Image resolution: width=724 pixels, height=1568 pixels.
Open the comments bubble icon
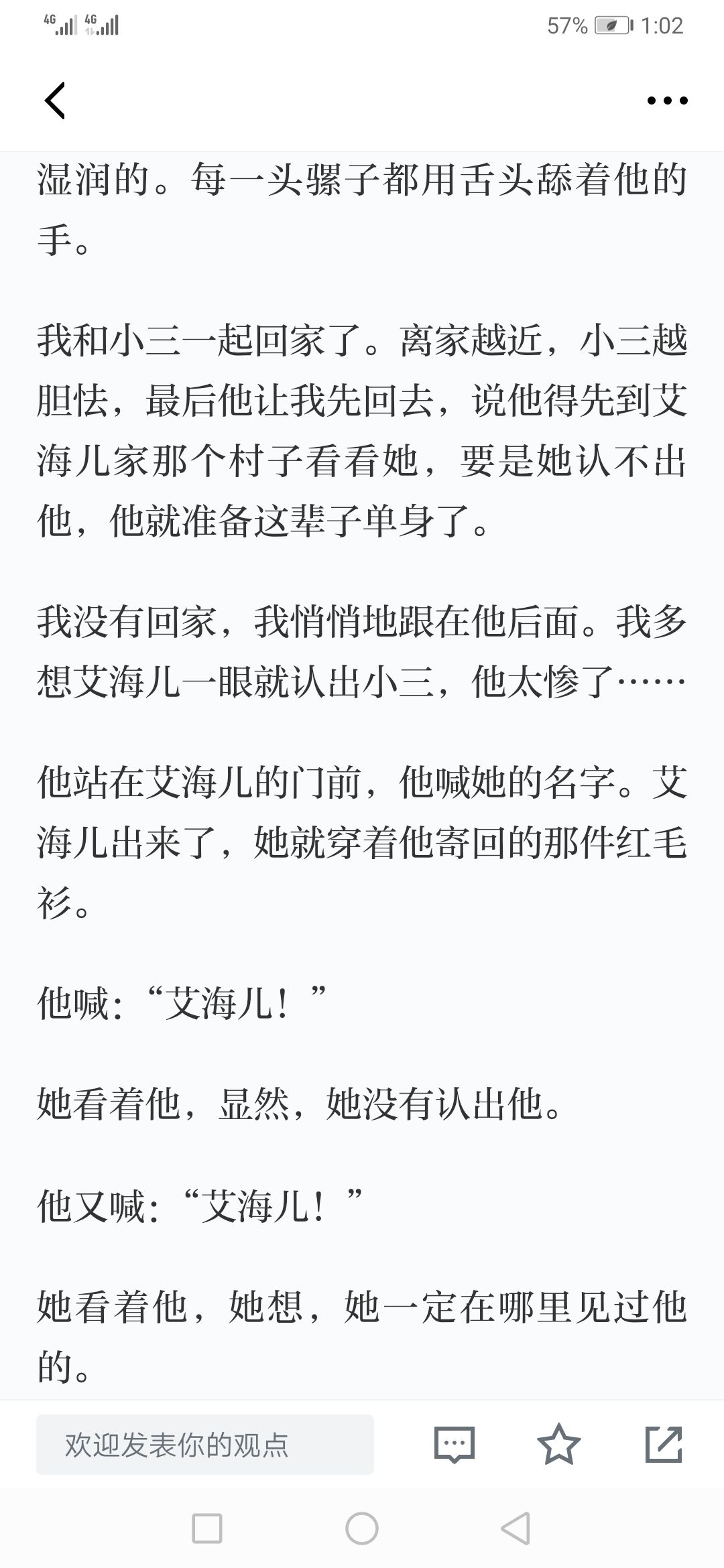click(455, 1445)
